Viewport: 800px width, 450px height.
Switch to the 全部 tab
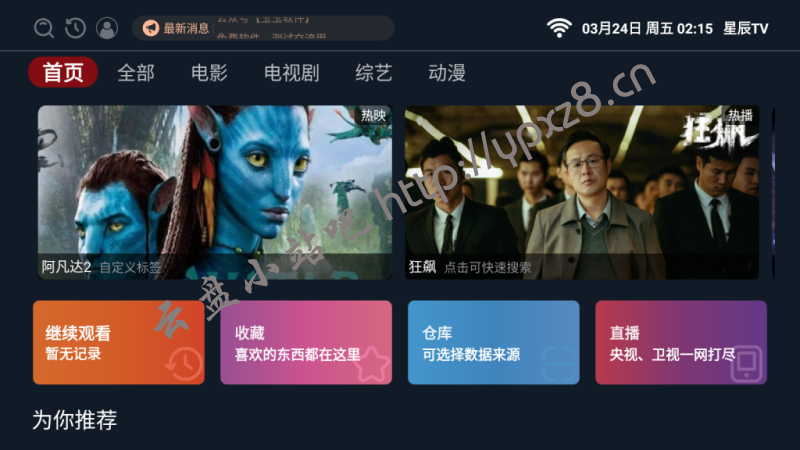click(136, 72)
